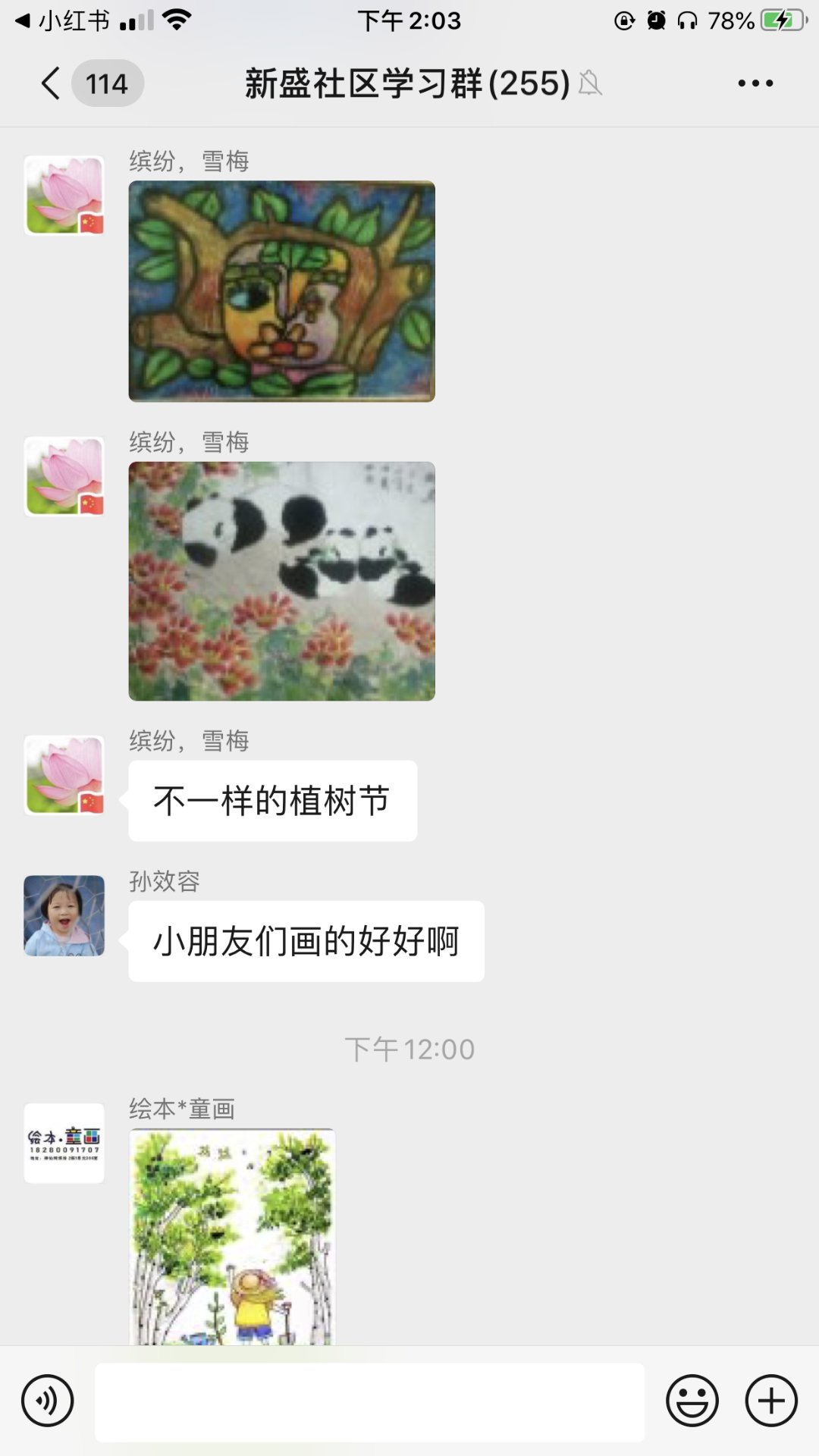Tap the message text field
This screenshot has width=819, height=1456.
tap(370, 1402)
